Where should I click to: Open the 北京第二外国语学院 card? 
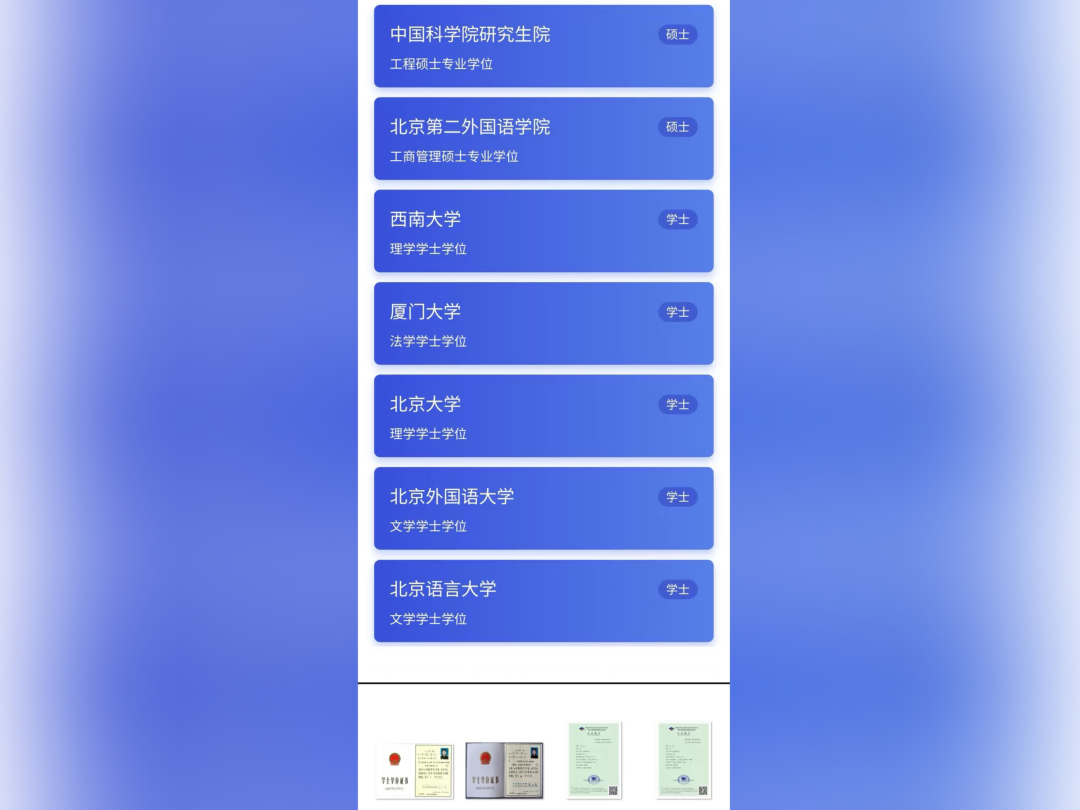[543, 139]
